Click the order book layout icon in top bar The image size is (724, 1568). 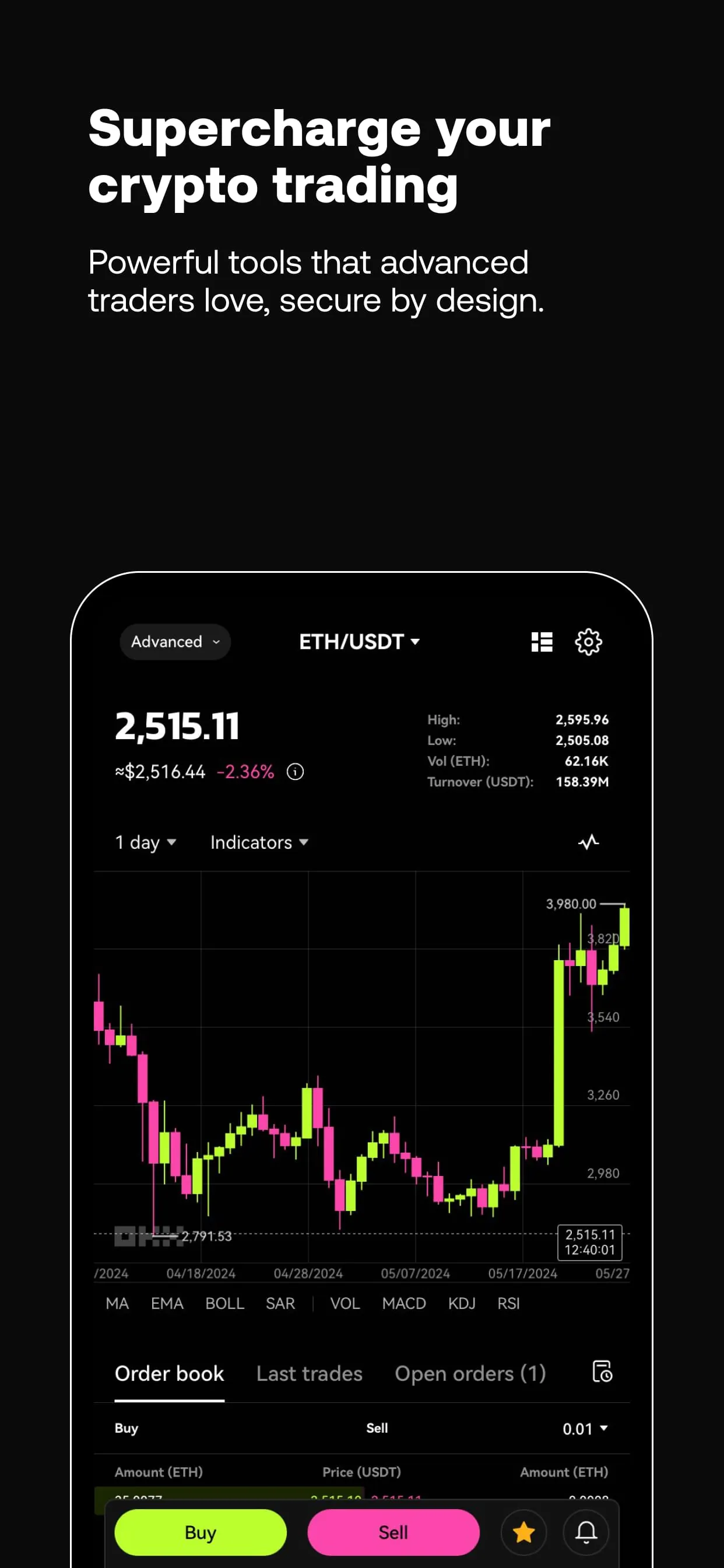tap(541, 641)
